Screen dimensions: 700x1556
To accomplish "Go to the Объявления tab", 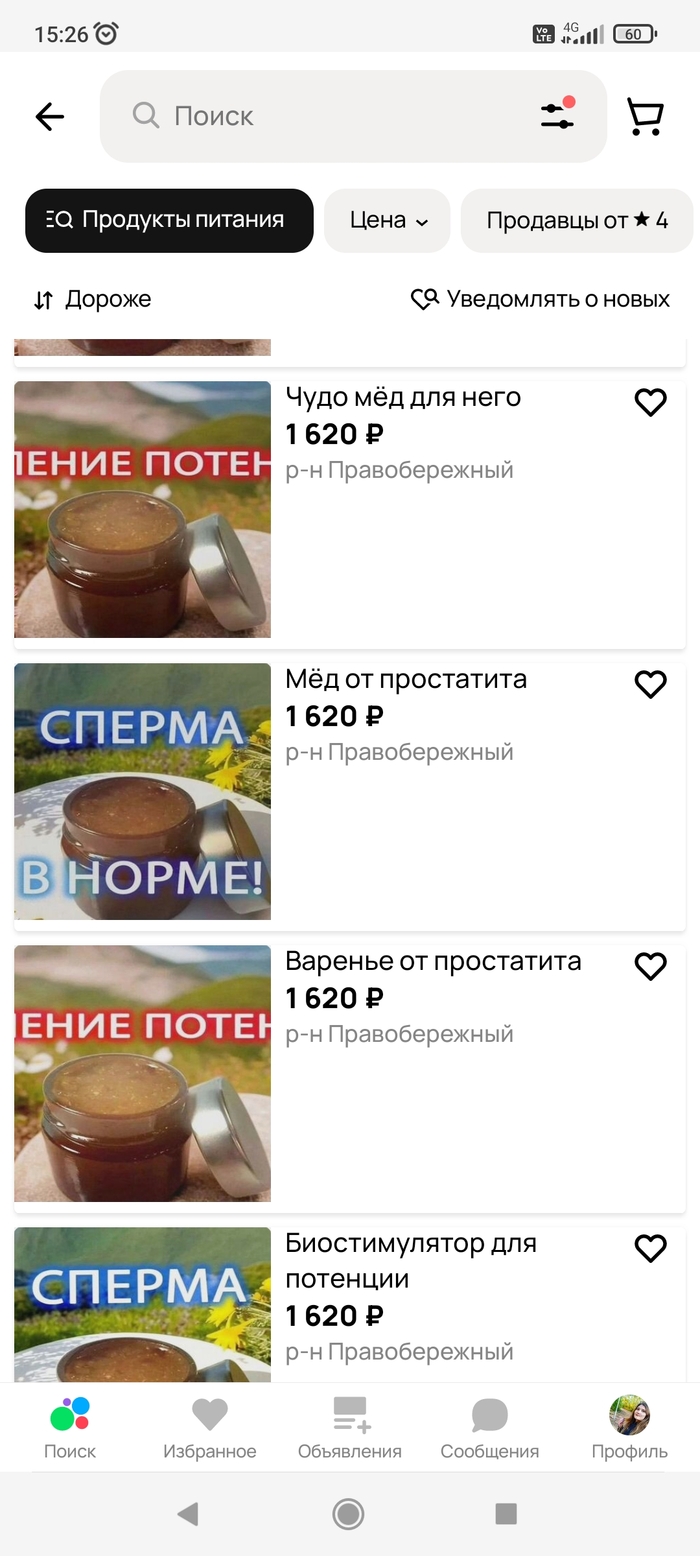I will coord(350,1428).
